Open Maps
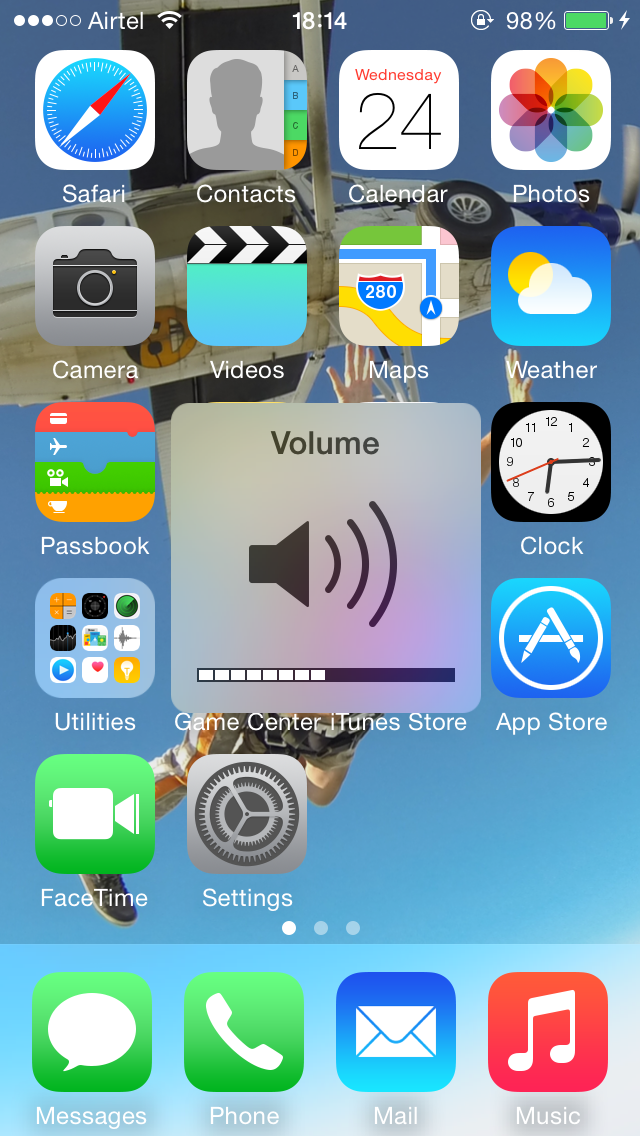This screenshot has width=640, height=1136. (399, 286)
